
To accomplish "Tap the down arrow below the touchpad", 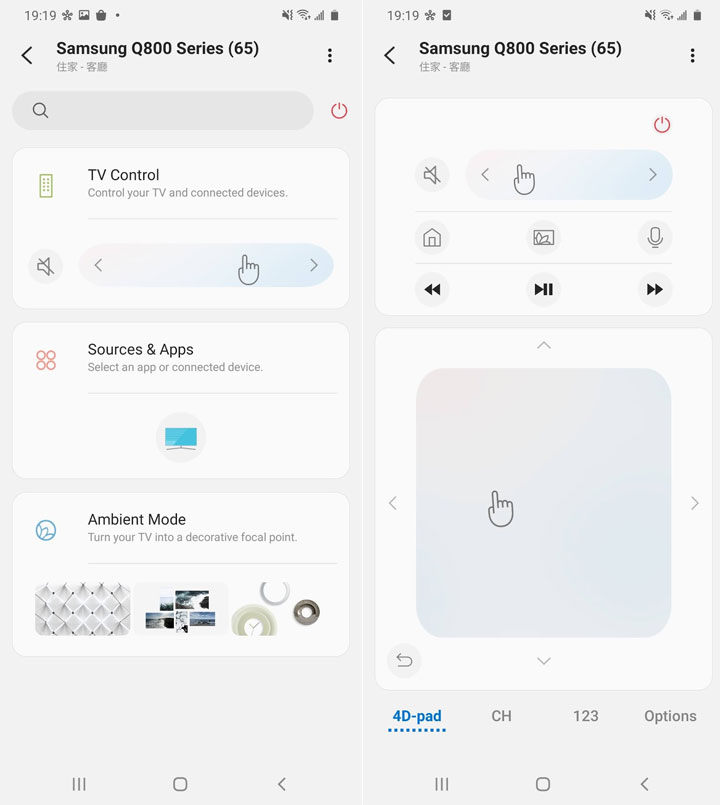I will point(543,661).
